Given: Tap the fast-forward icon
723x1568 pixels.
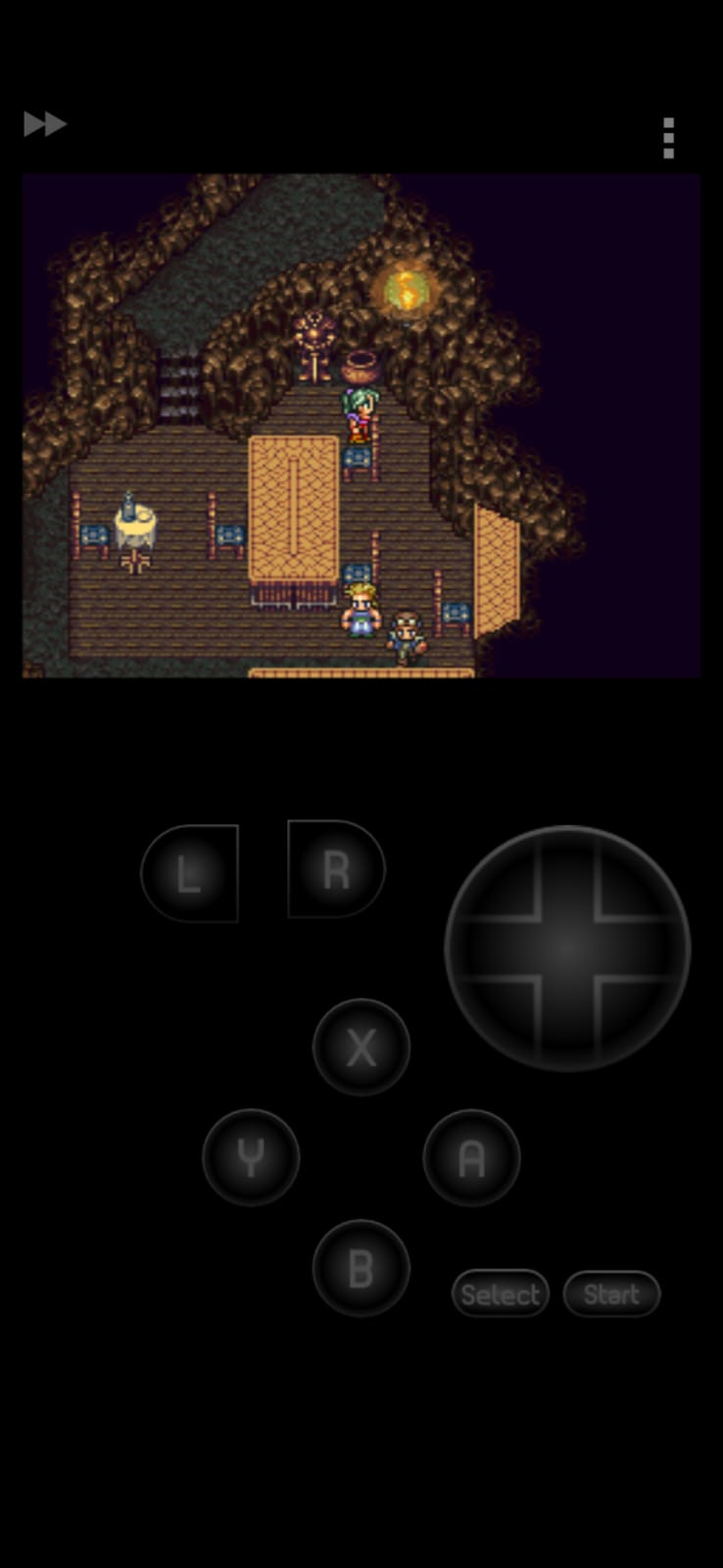Looking at the screenshot, I should [45, 124].
